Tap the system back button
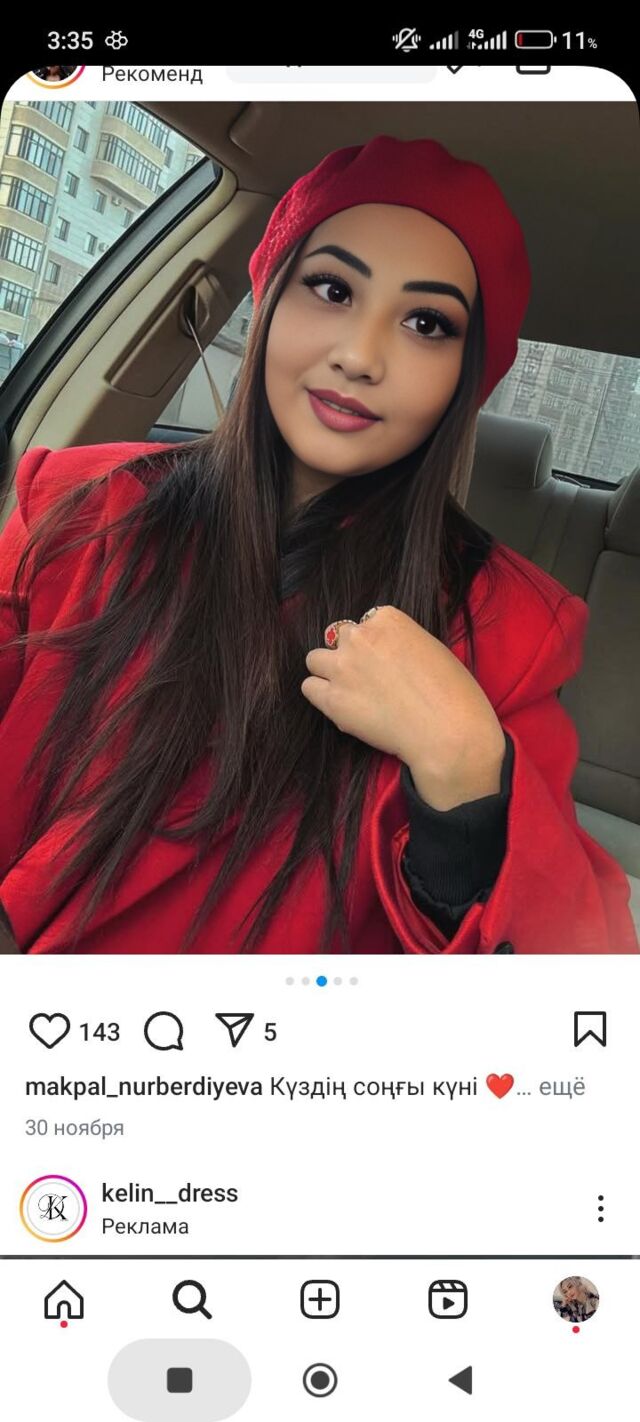The width and height of the screenshot is (640, 1422). pyautogui.click(x=460, y=1381)
